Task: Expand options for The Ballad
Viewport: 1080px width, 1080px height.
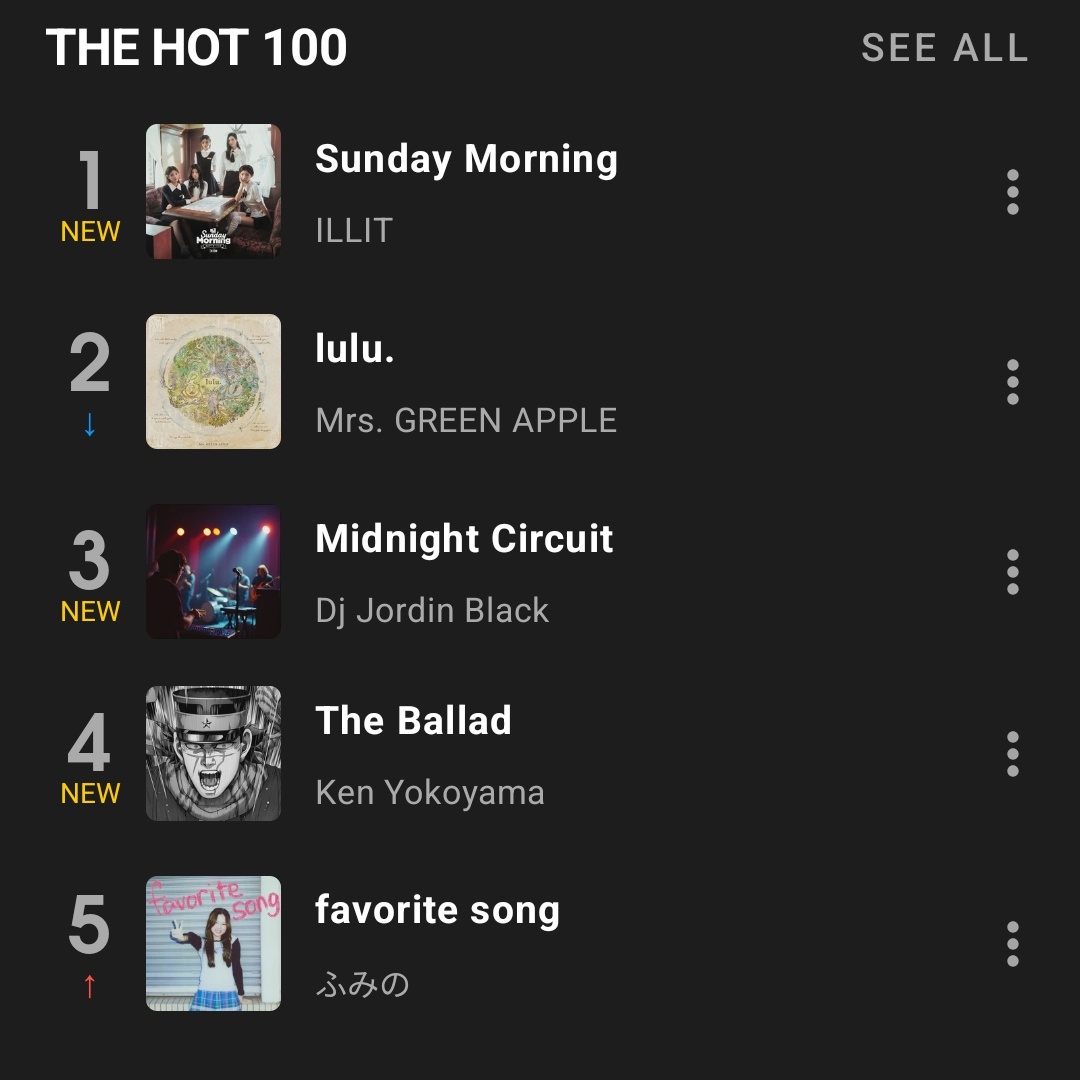Action: pyautogui.click(x=1012, y=753)
